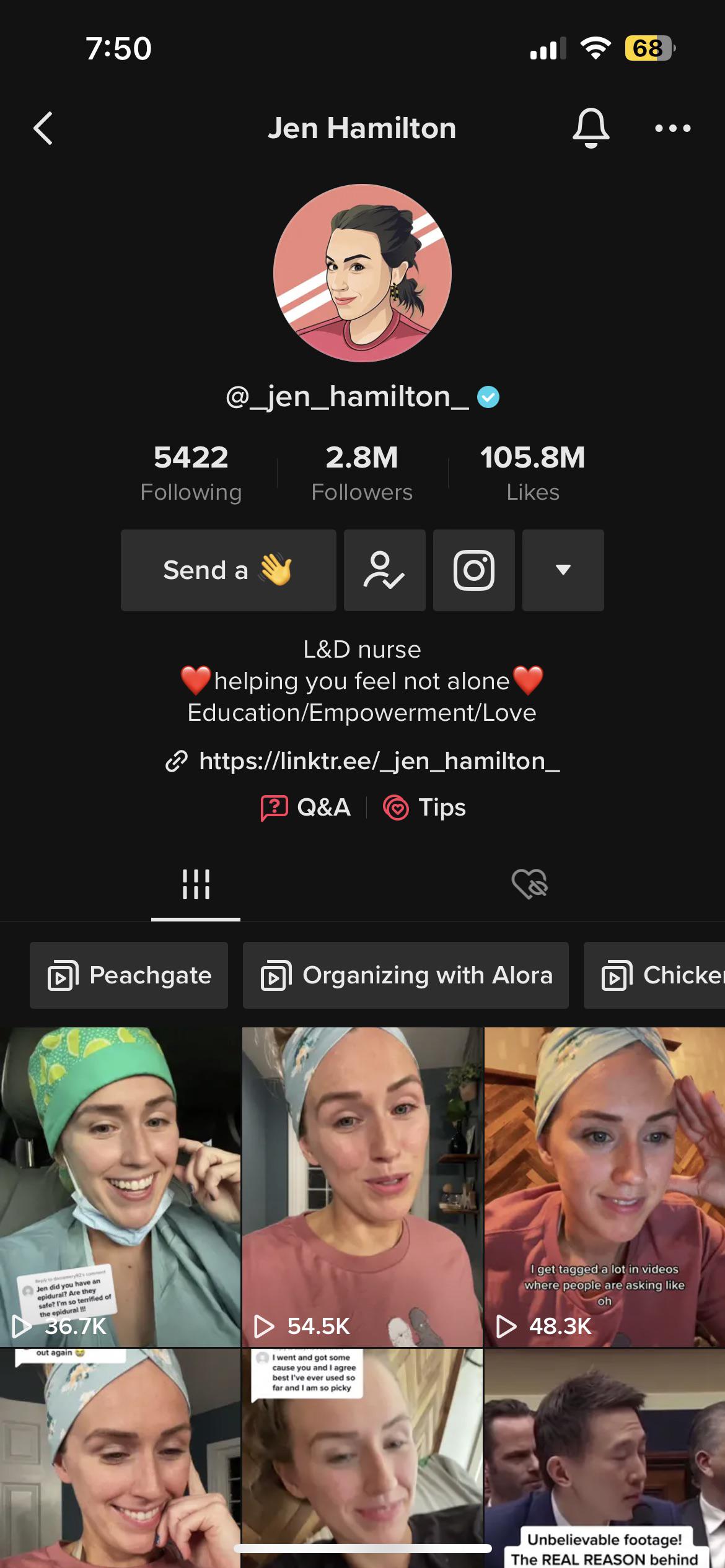725x1568 pixels.
Task: Switch to the videos grid tab
Action: 196,884
